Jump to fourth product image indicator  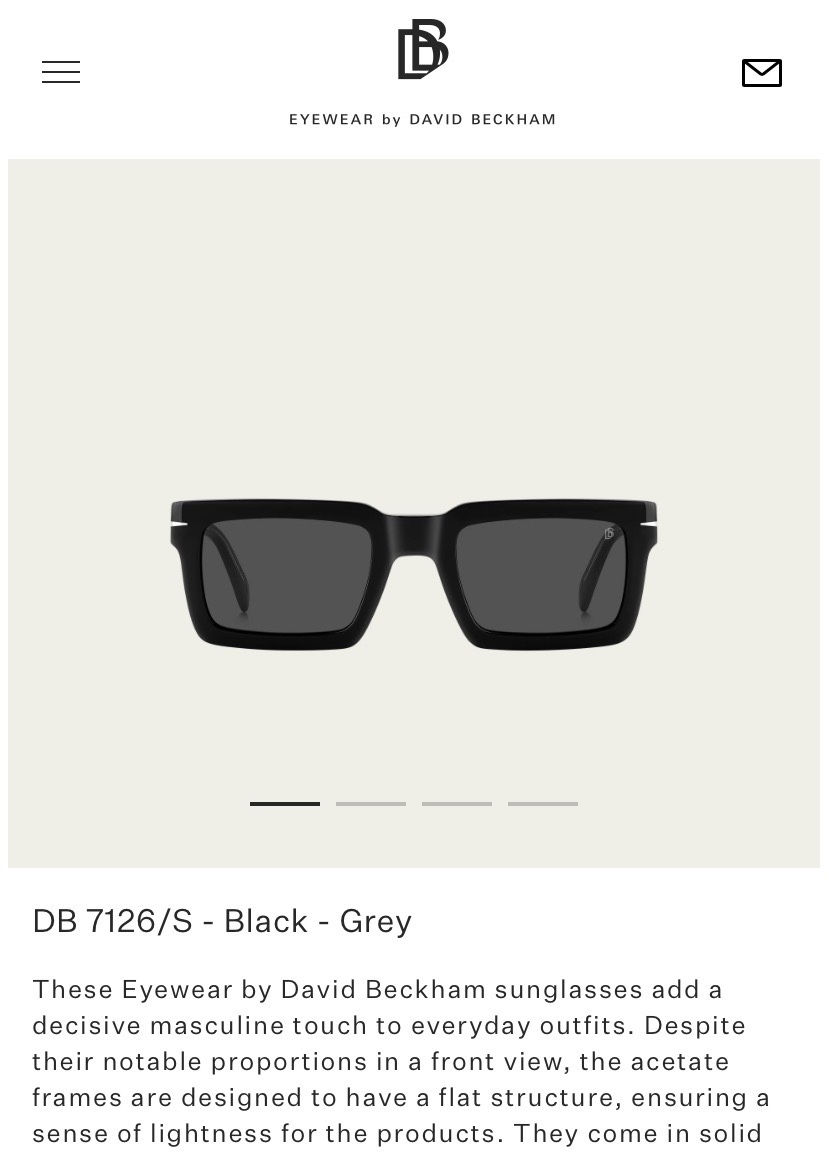click(543, 803)
